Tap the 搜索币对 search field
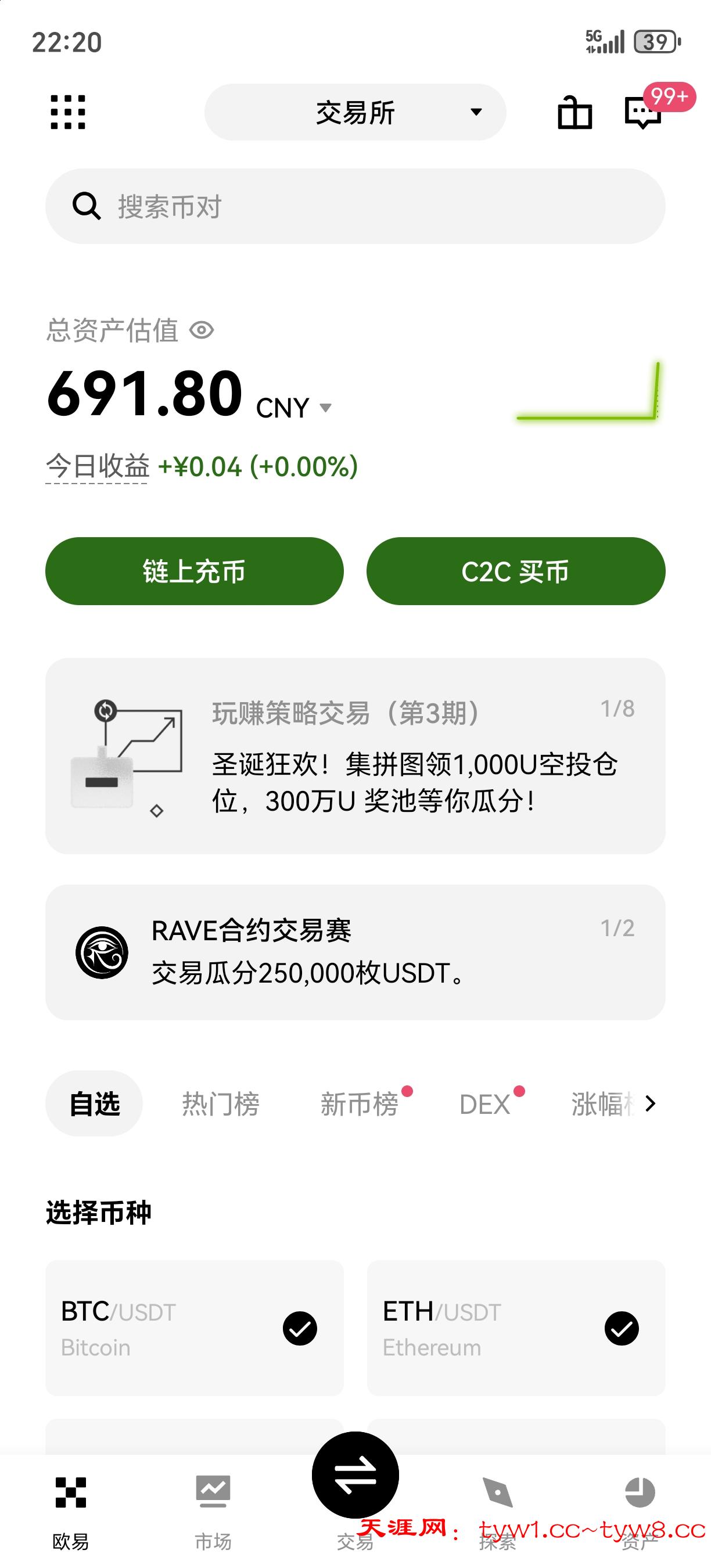The width and height of the screenshot is (711, 1568). pos(355,206)
